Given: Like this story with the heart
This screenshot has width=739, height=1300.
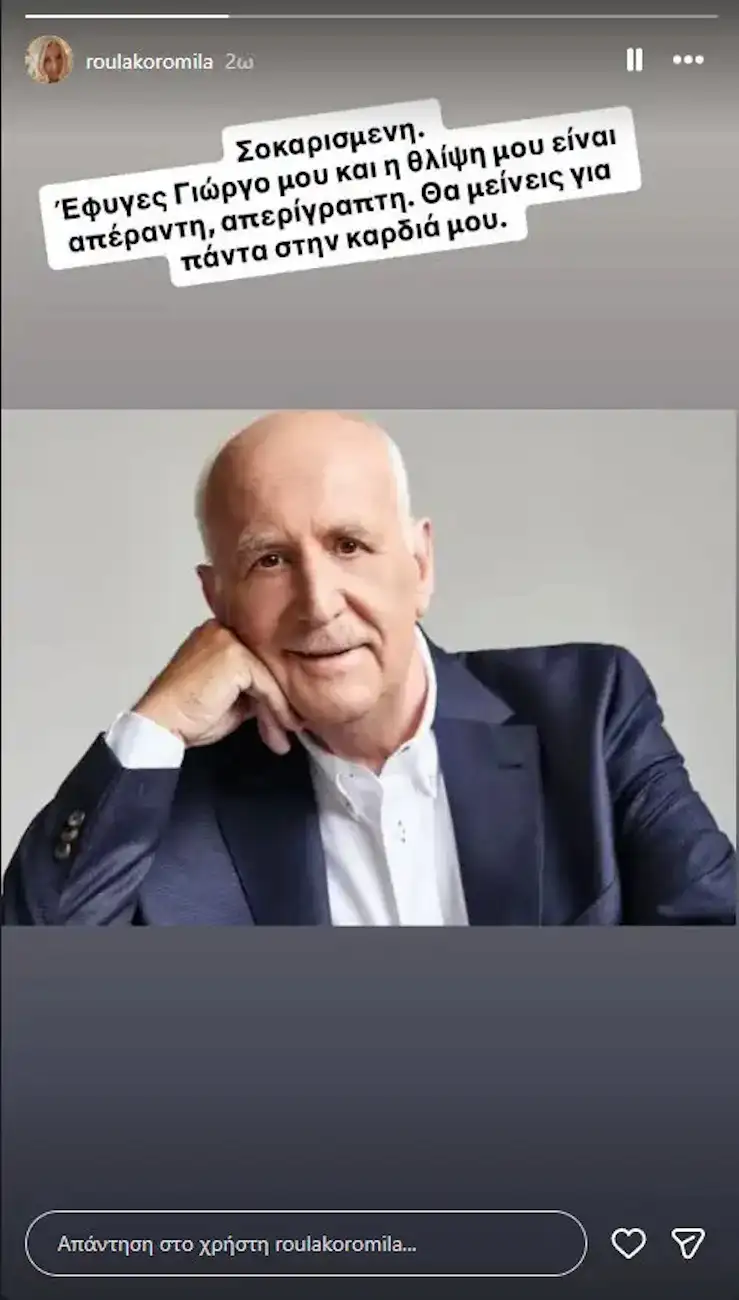Looking at the screenshot, I should click(628, 1244).
